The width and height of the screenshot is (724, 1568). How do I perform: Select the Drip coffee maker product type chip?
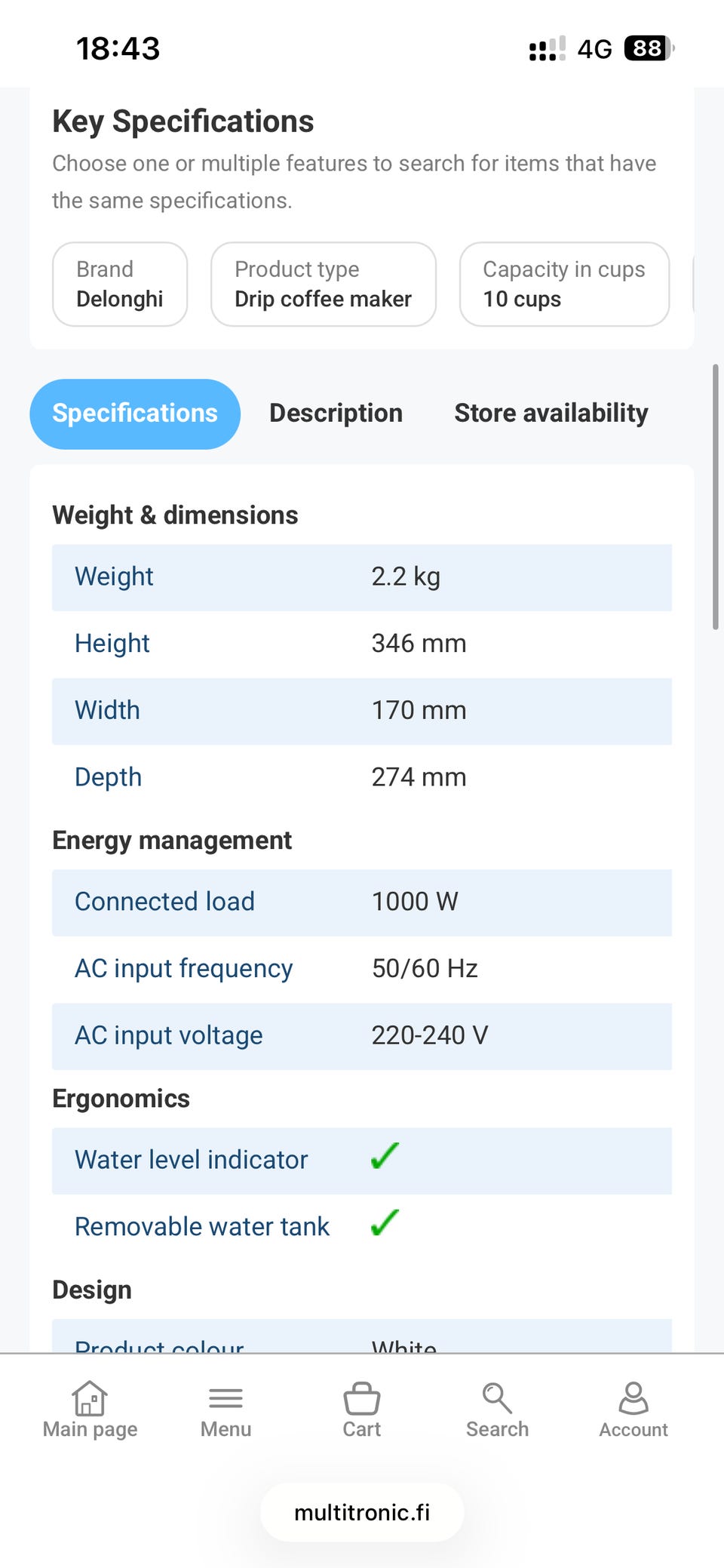pos(324,284)
